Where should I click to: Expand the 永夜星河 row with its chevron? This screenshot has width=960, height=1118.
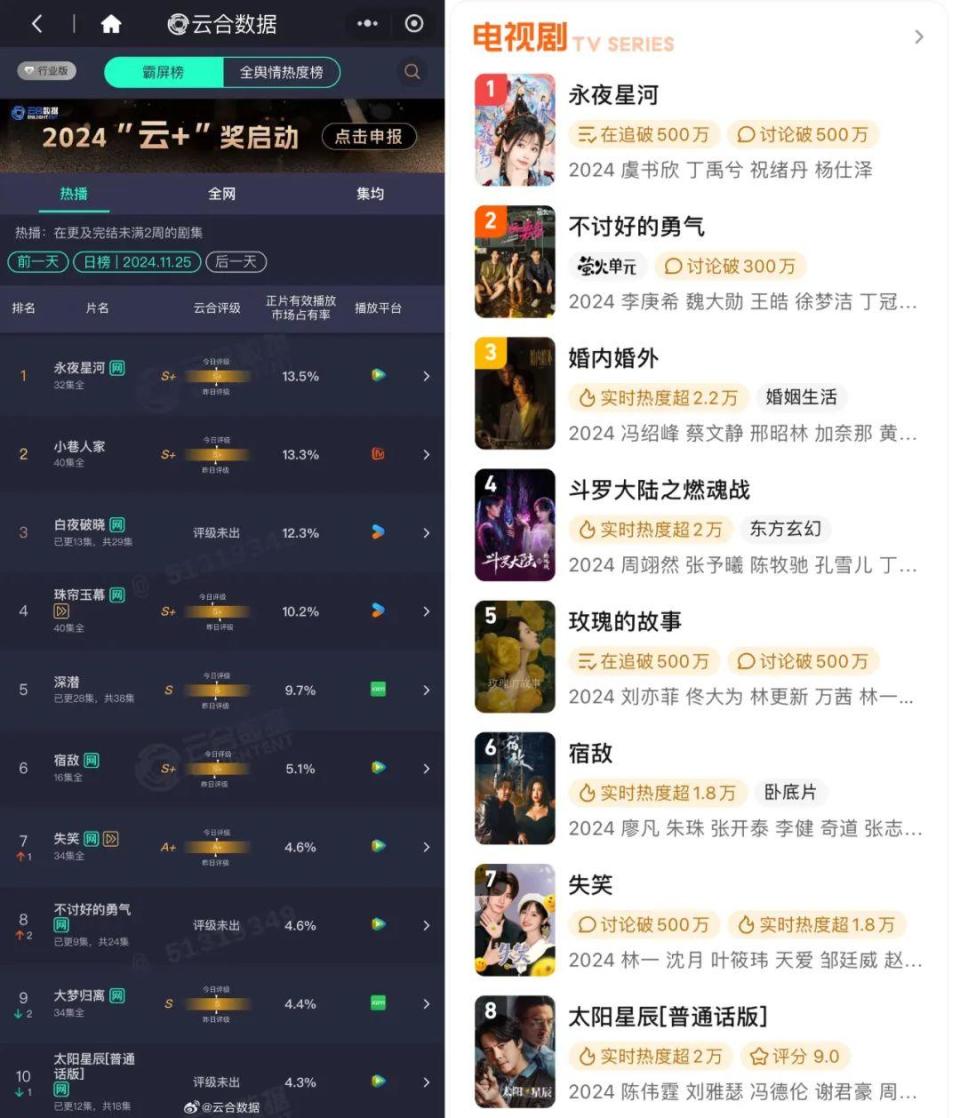point(426,376)
